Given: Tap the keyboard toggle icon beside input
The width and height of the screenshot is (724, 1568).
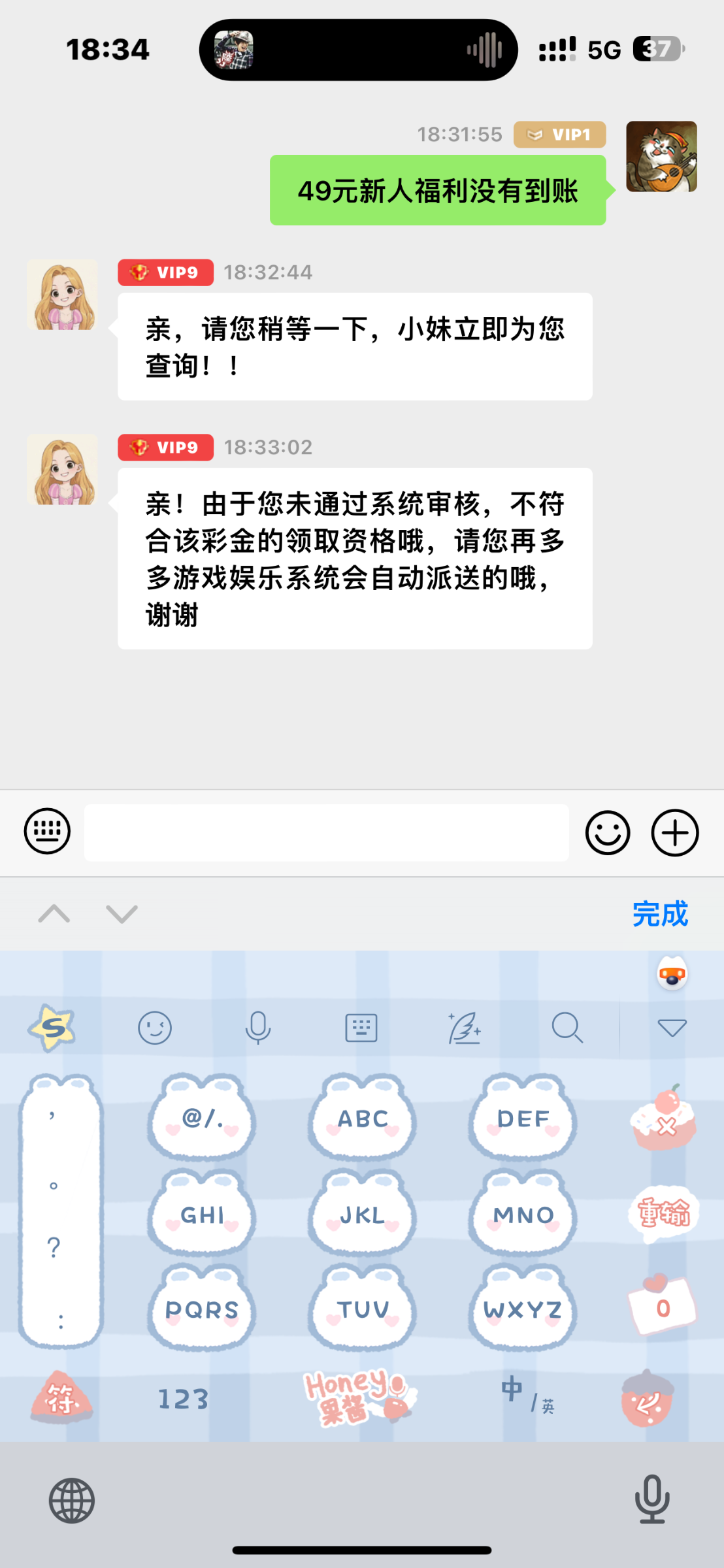Looking at the screenshot, I should pos(47,831).
